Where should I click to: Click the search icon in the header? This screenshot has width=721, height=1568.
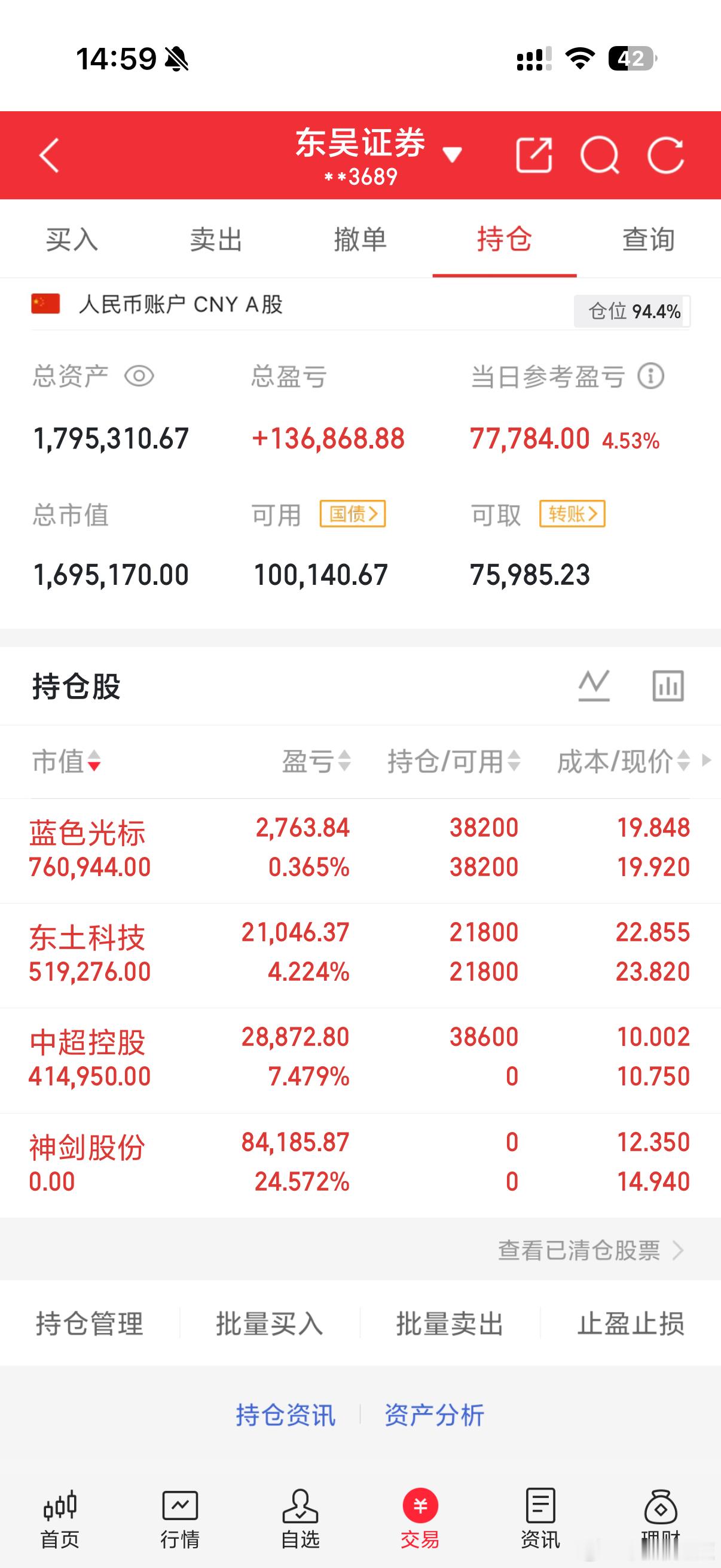(601, 155)
